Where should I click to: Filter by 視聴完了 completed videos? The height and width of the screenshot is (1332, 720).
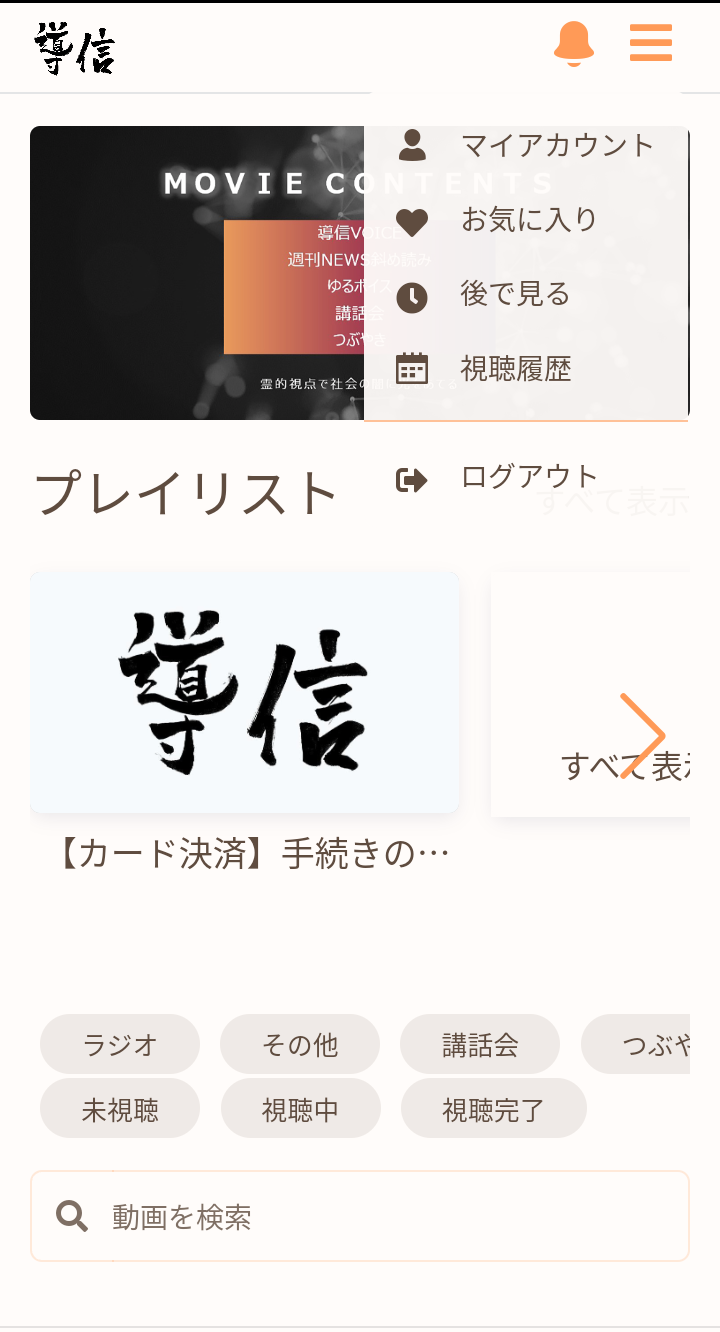tap(493, 1109)
